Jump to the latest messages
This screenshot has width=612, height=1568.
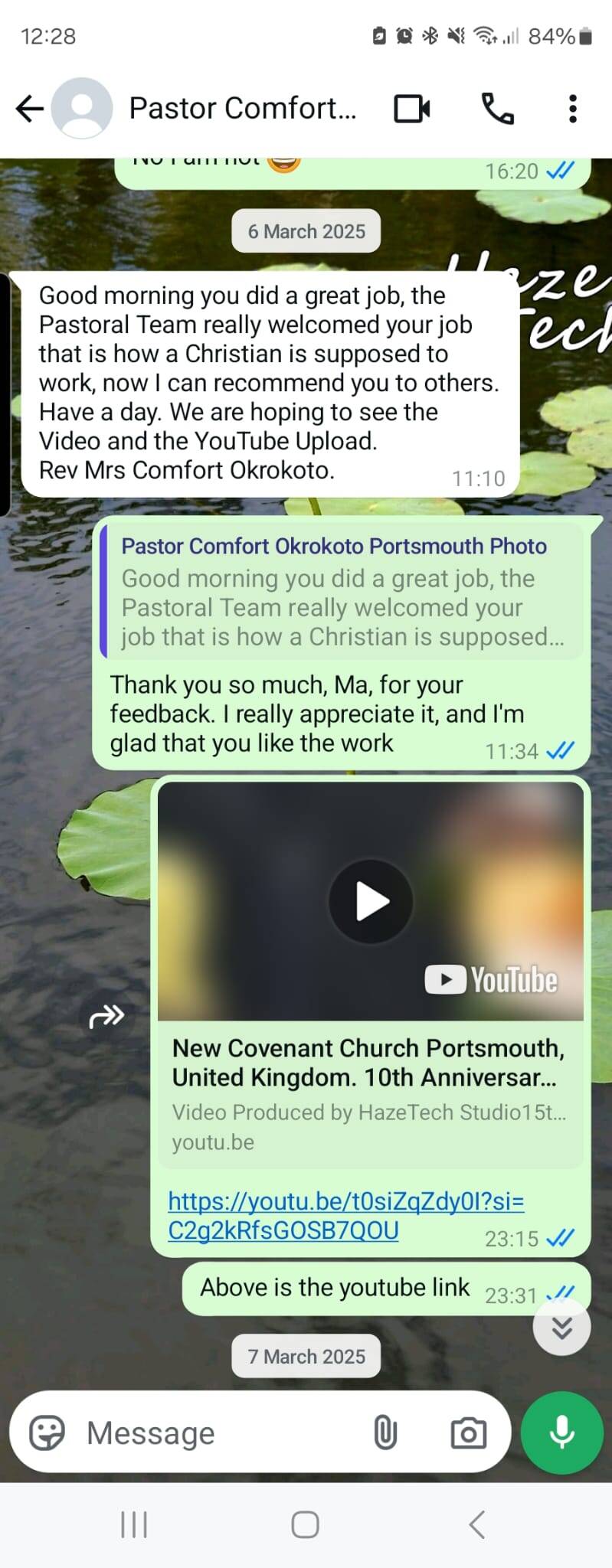coord(561,1327)
